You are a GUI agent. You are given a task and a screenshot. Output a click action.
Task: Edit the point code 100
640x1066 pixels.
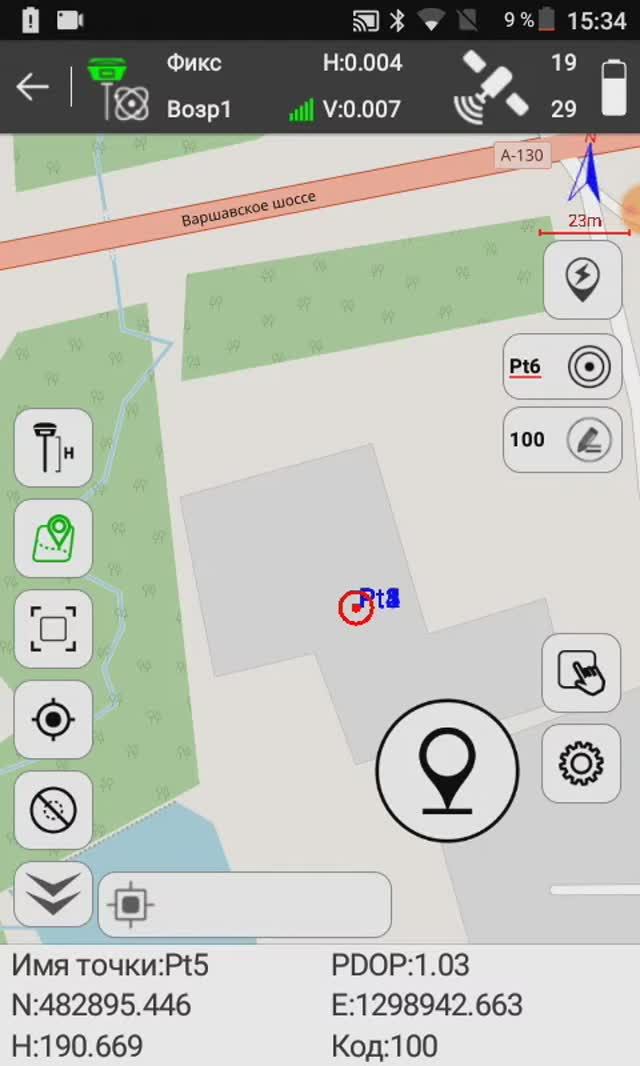[563, 440]
